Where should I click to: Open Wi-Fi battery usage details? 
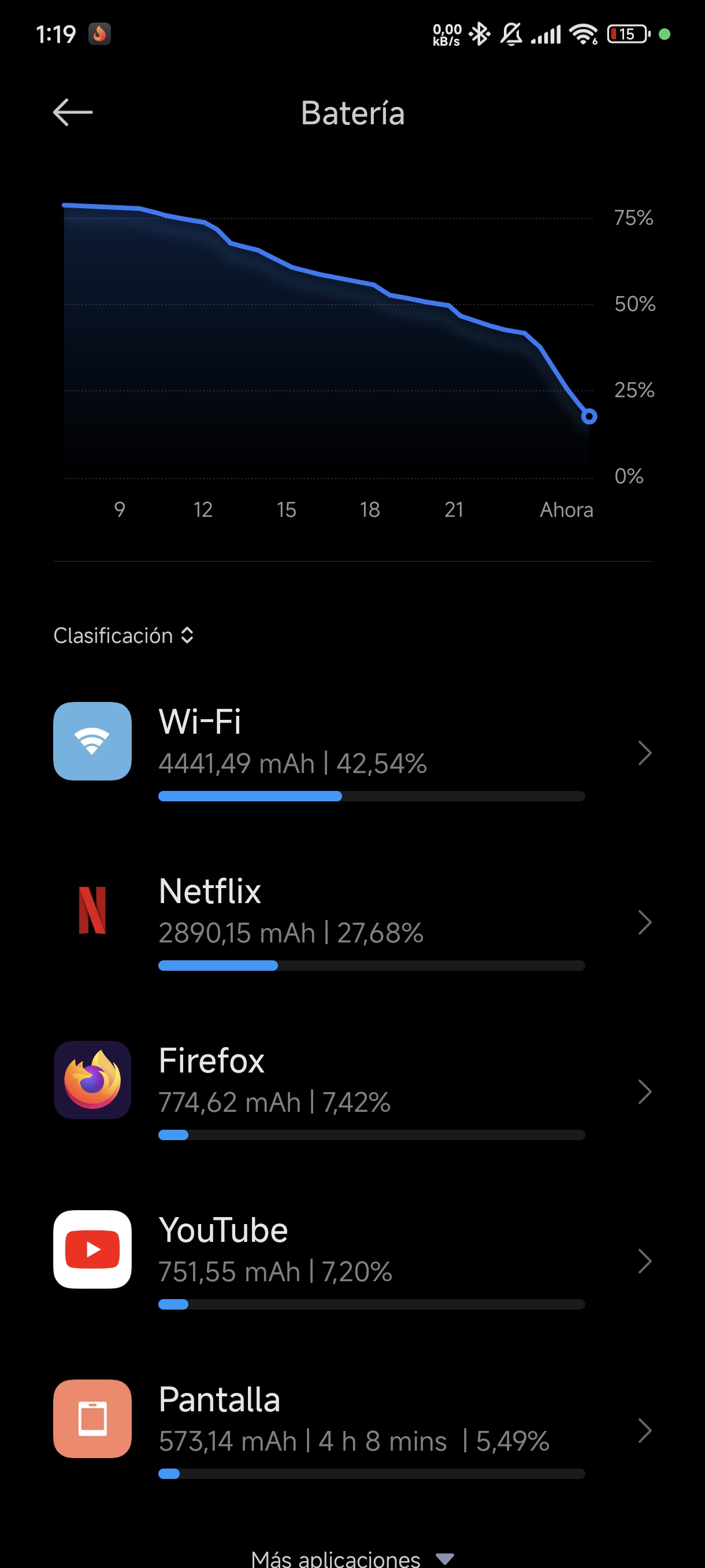(x=353, y=752)
